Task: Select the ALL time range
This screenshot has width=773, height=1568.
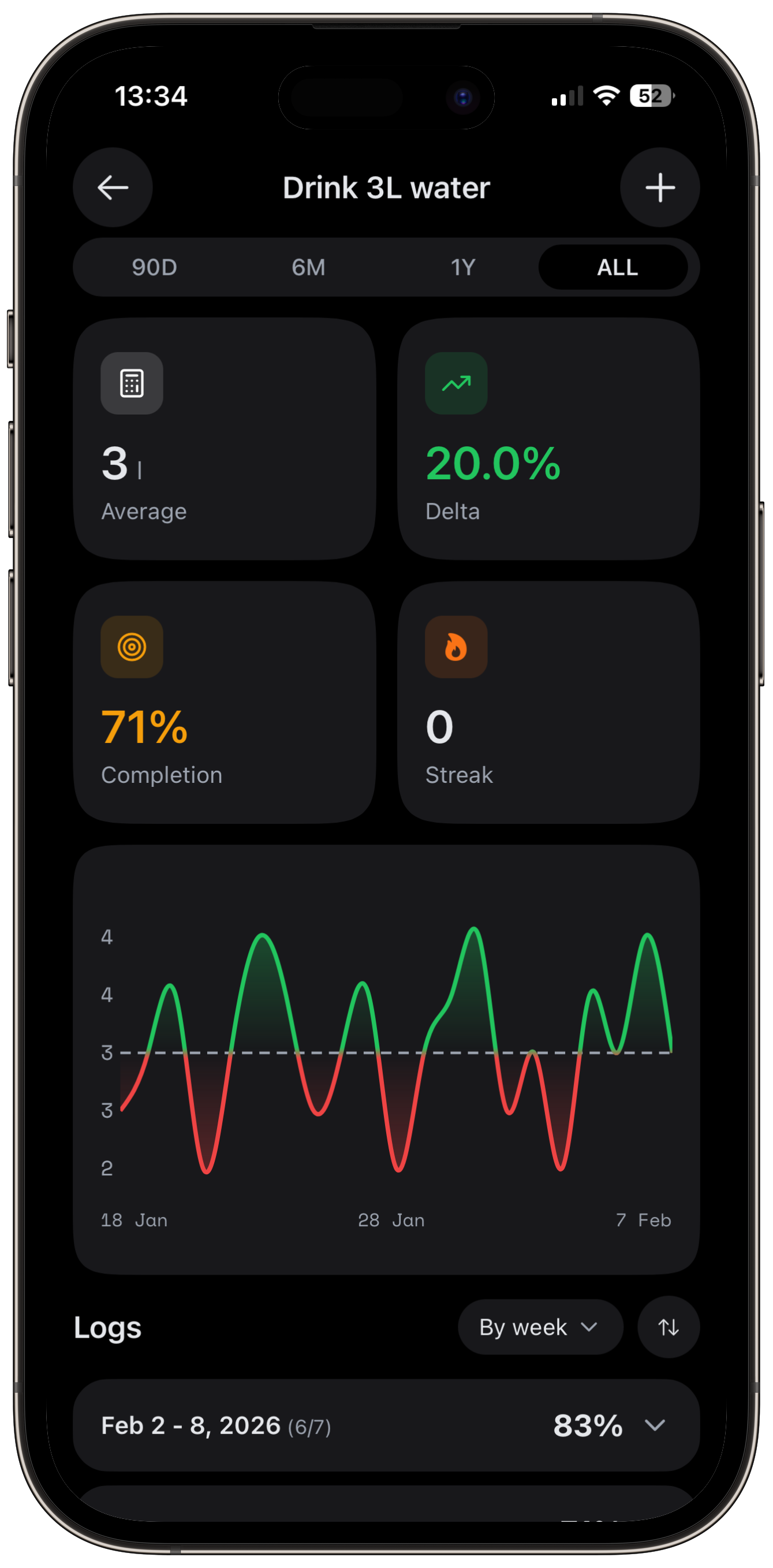Action: tap(617, 267)
